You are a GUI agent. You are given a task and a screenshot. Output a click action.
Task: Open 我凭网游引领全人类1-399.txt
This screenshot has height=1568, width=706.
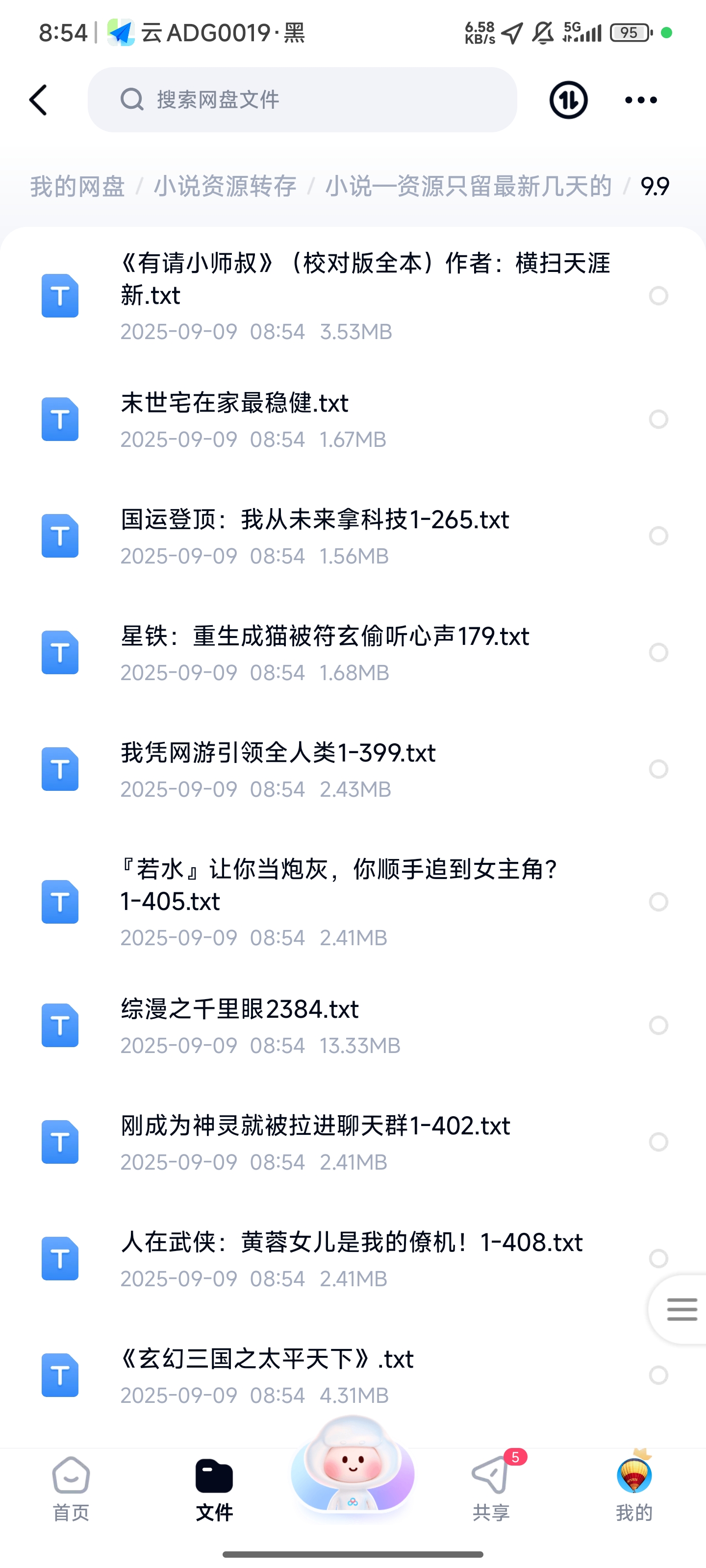(x=278, y=754)
